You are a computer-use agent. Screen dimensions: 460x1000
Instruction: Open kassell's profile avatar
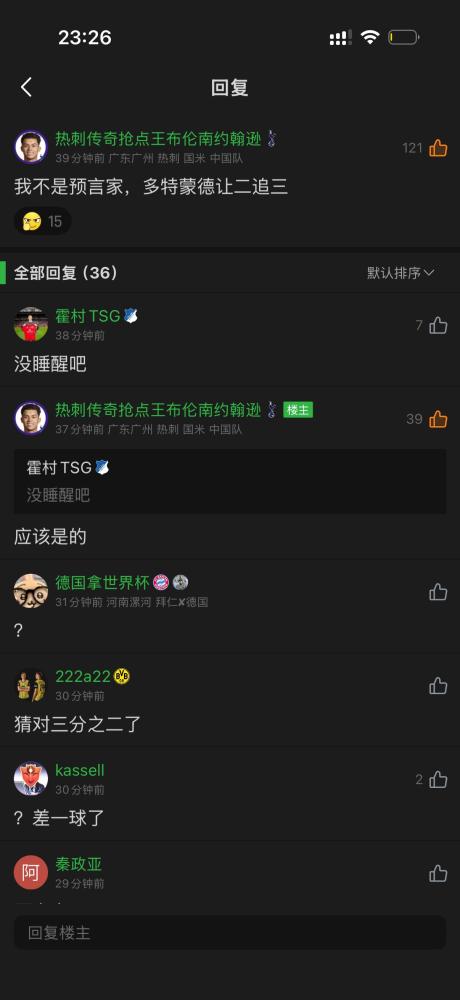31,779
